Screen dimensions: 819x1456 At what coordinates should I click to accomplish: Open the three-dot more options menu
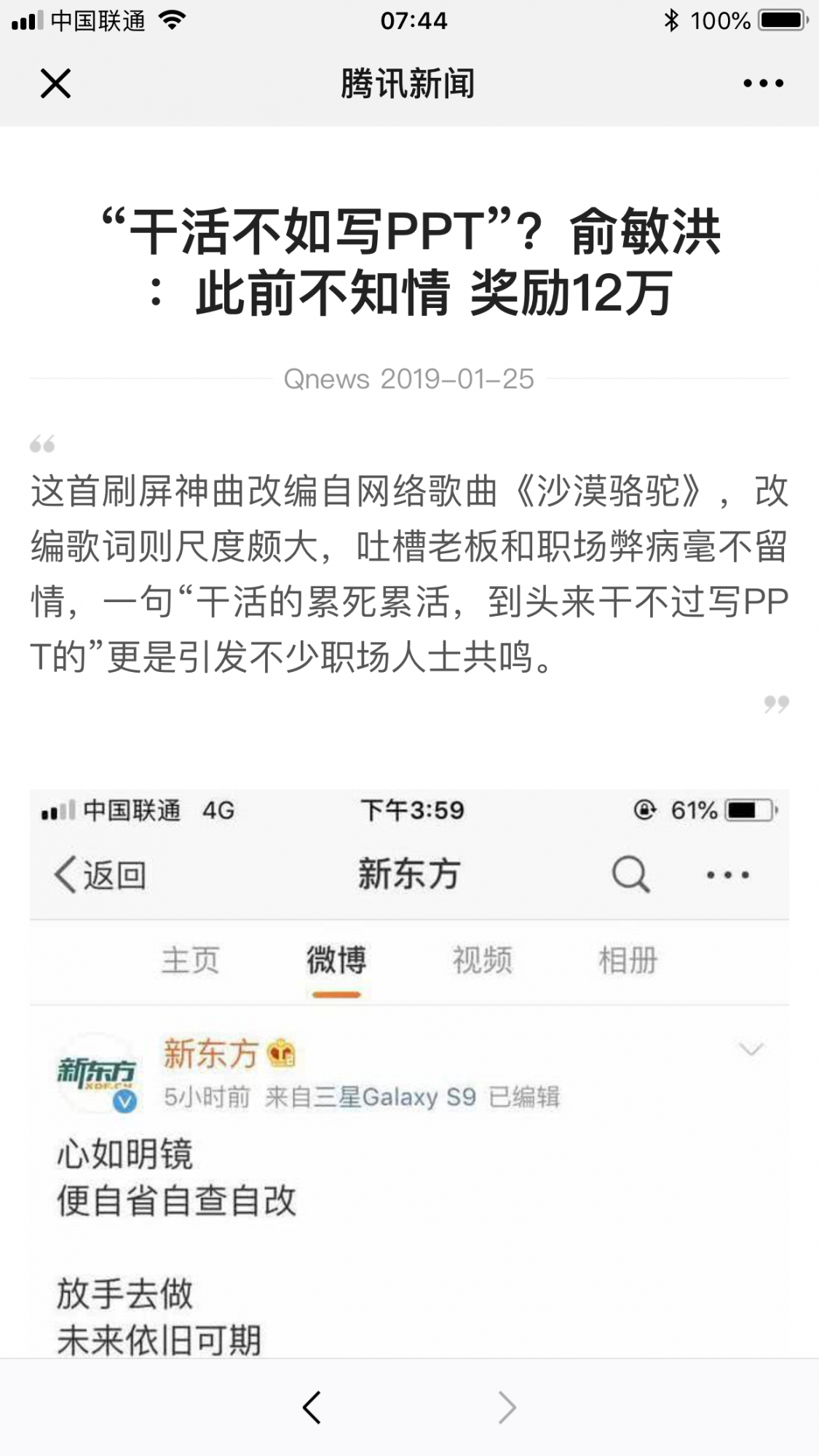[x=763, y=83]
